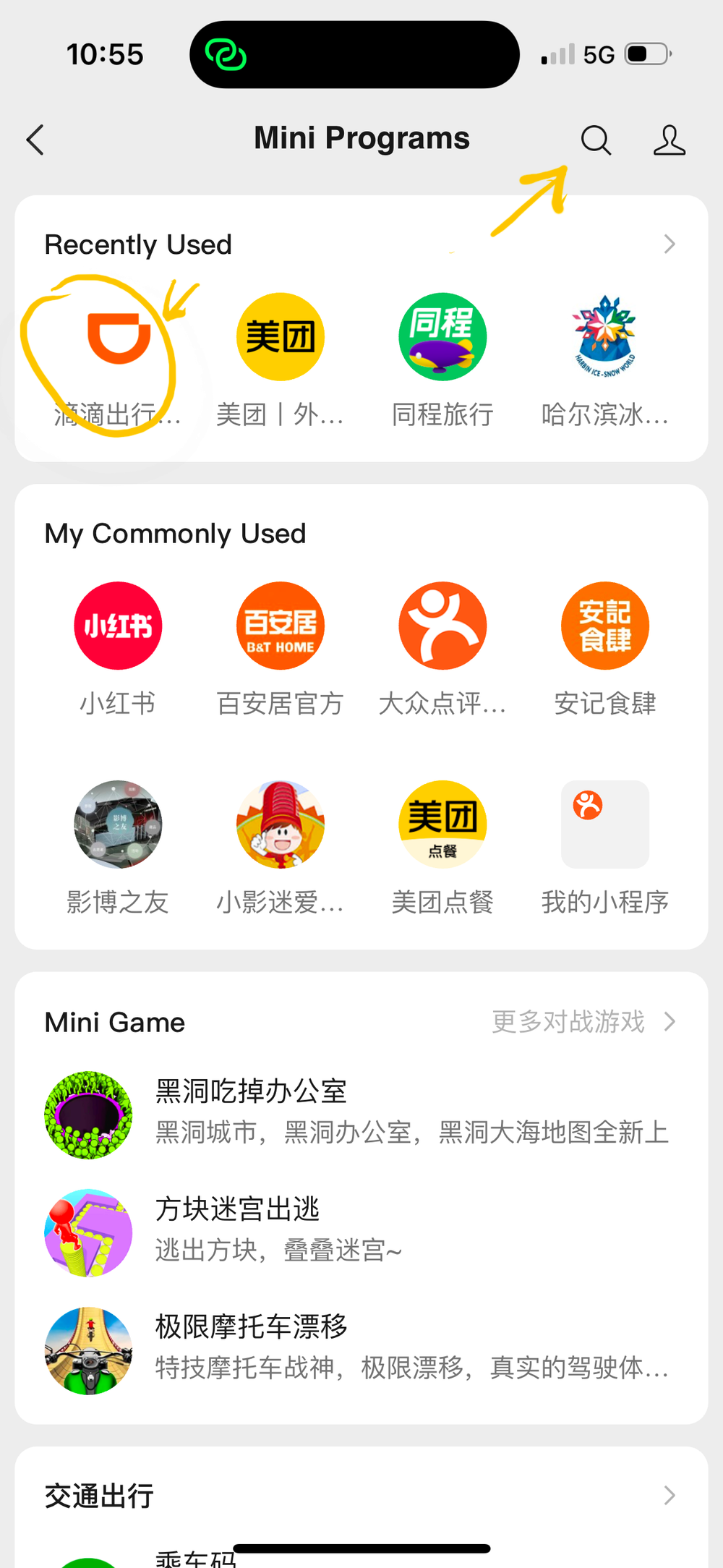Screen dimensions: 723x1568
Task: Launch the 美团点餐 ordering mini program
Action: point(442,825)
